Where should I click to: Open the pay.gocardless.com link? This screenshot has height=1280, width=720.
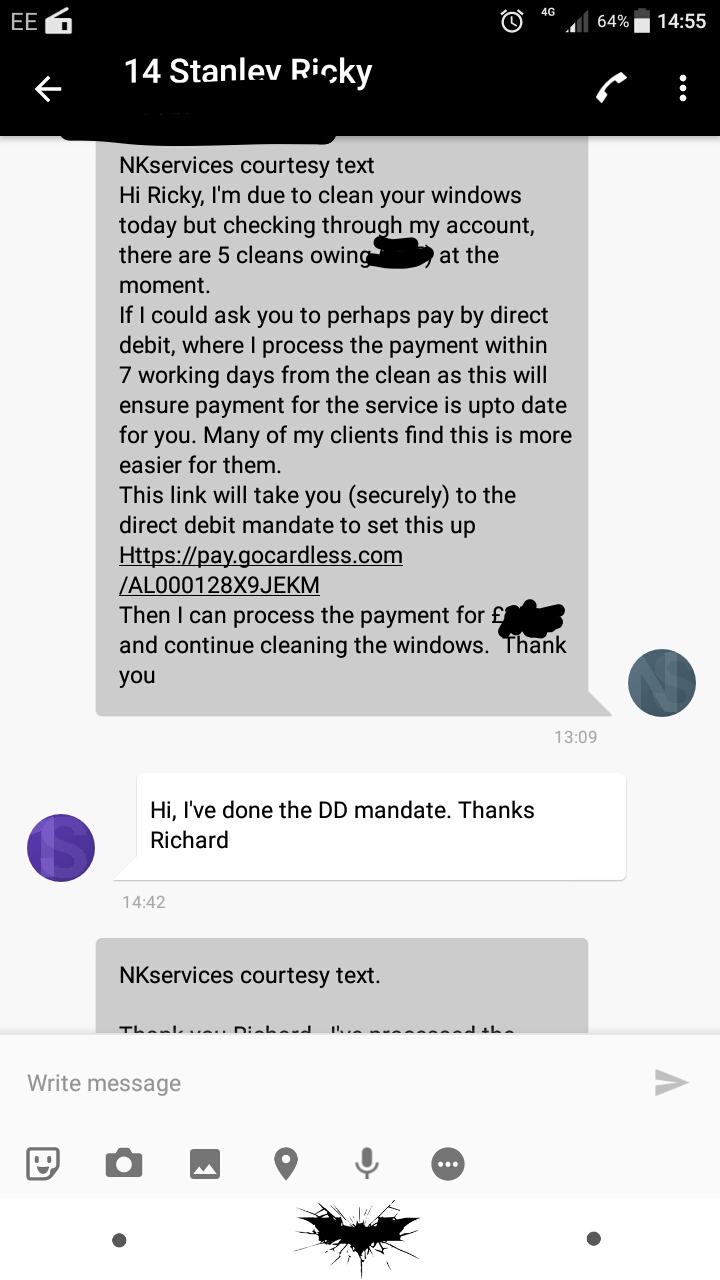261,569
